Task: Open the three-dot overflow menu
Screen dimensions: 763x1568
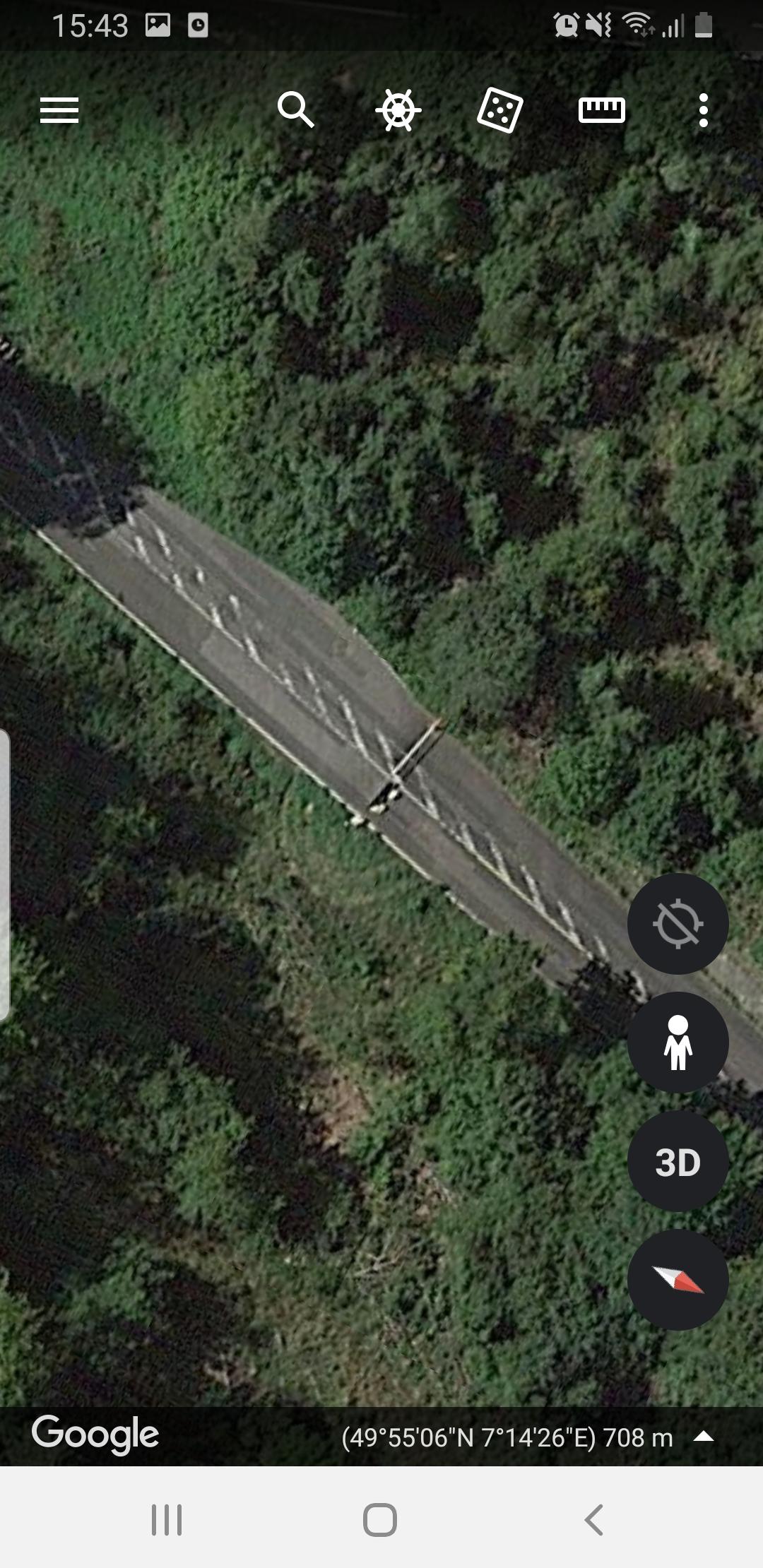Action: (703, 110)
